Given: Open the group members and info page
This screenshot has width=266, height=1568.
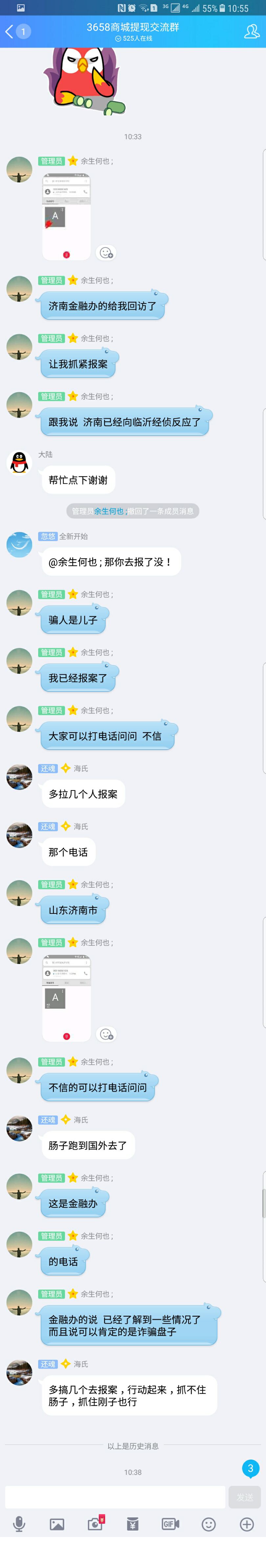Looking at the screenshot, I should click(x=251, y=32).
